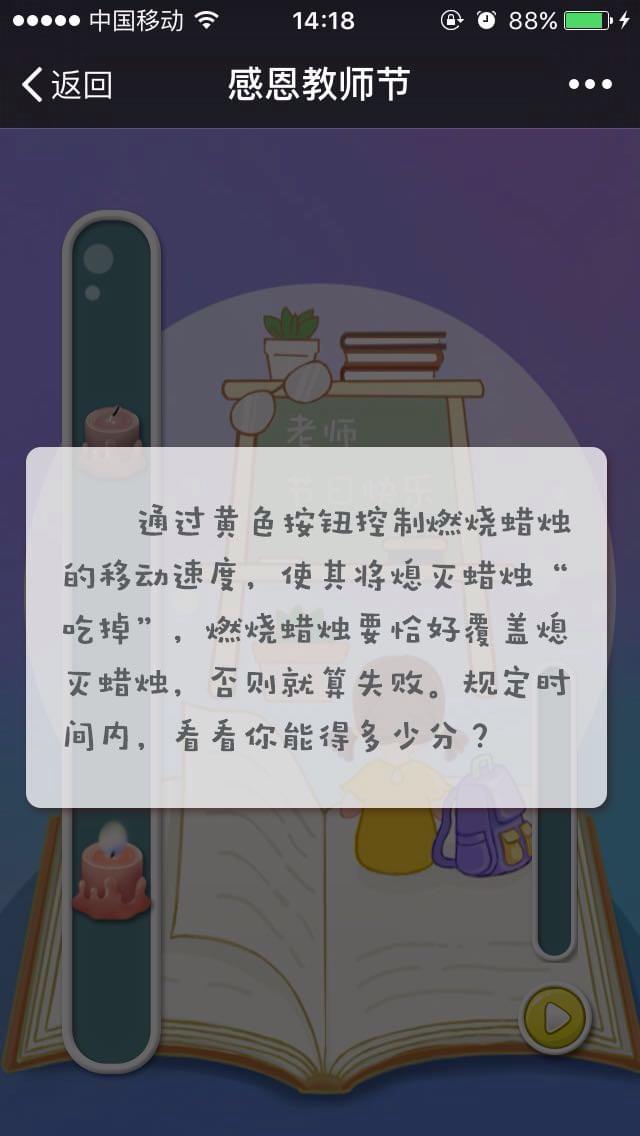Go back using the 返回 button
Screen dimensions: 640x1136
(x=66, y=85)
